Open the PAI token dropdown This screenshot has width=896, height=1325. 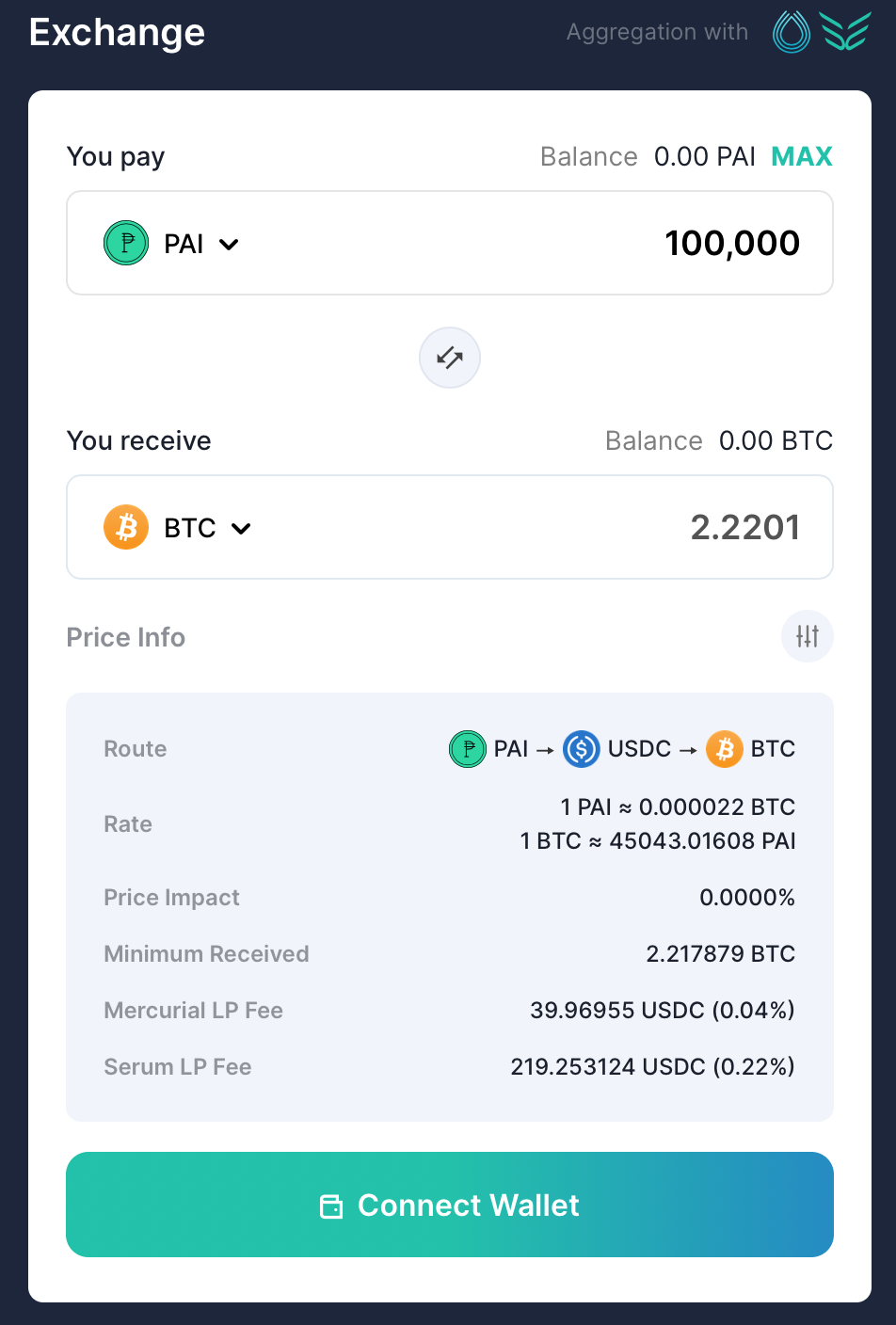coord(172,244)
